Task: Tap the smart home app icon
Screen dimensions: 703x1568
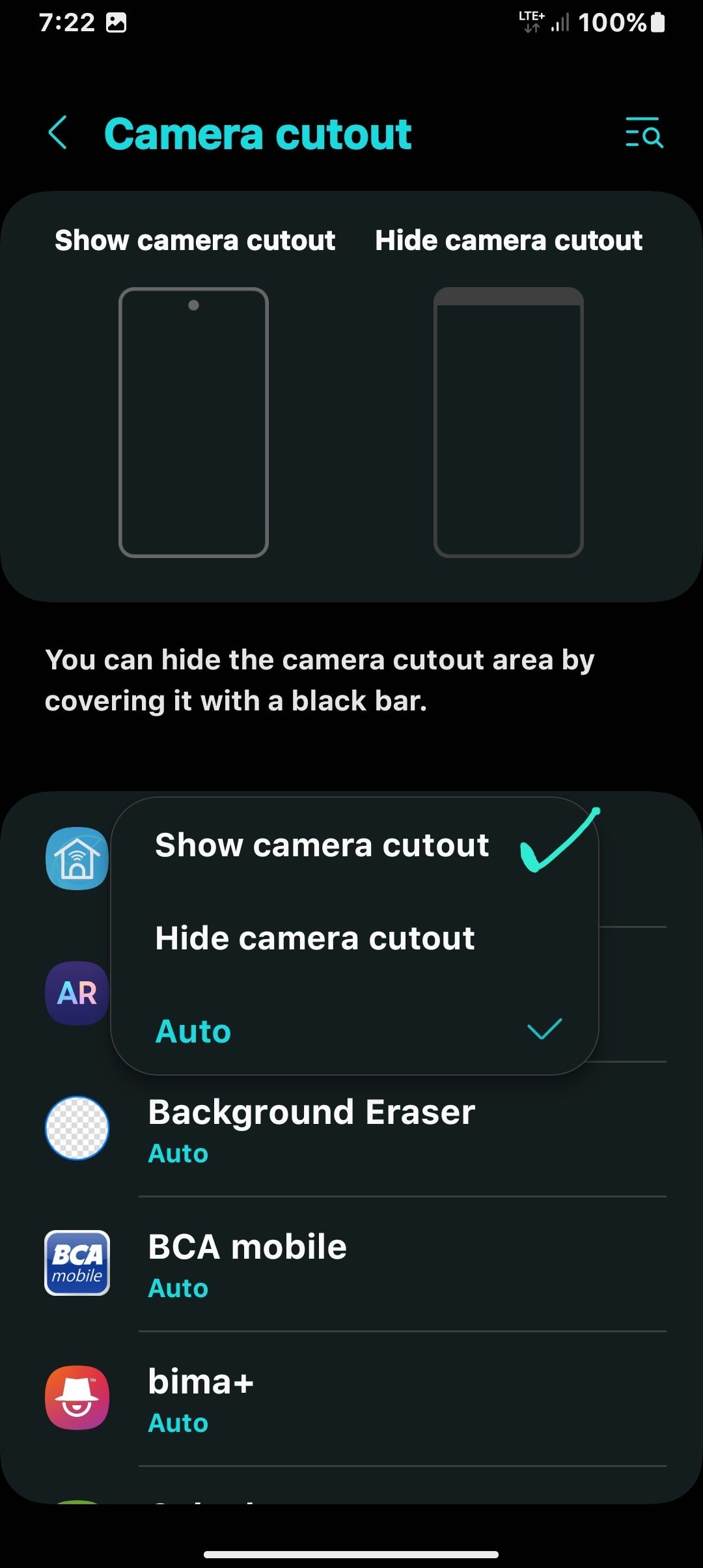Action: coord(76,858)
